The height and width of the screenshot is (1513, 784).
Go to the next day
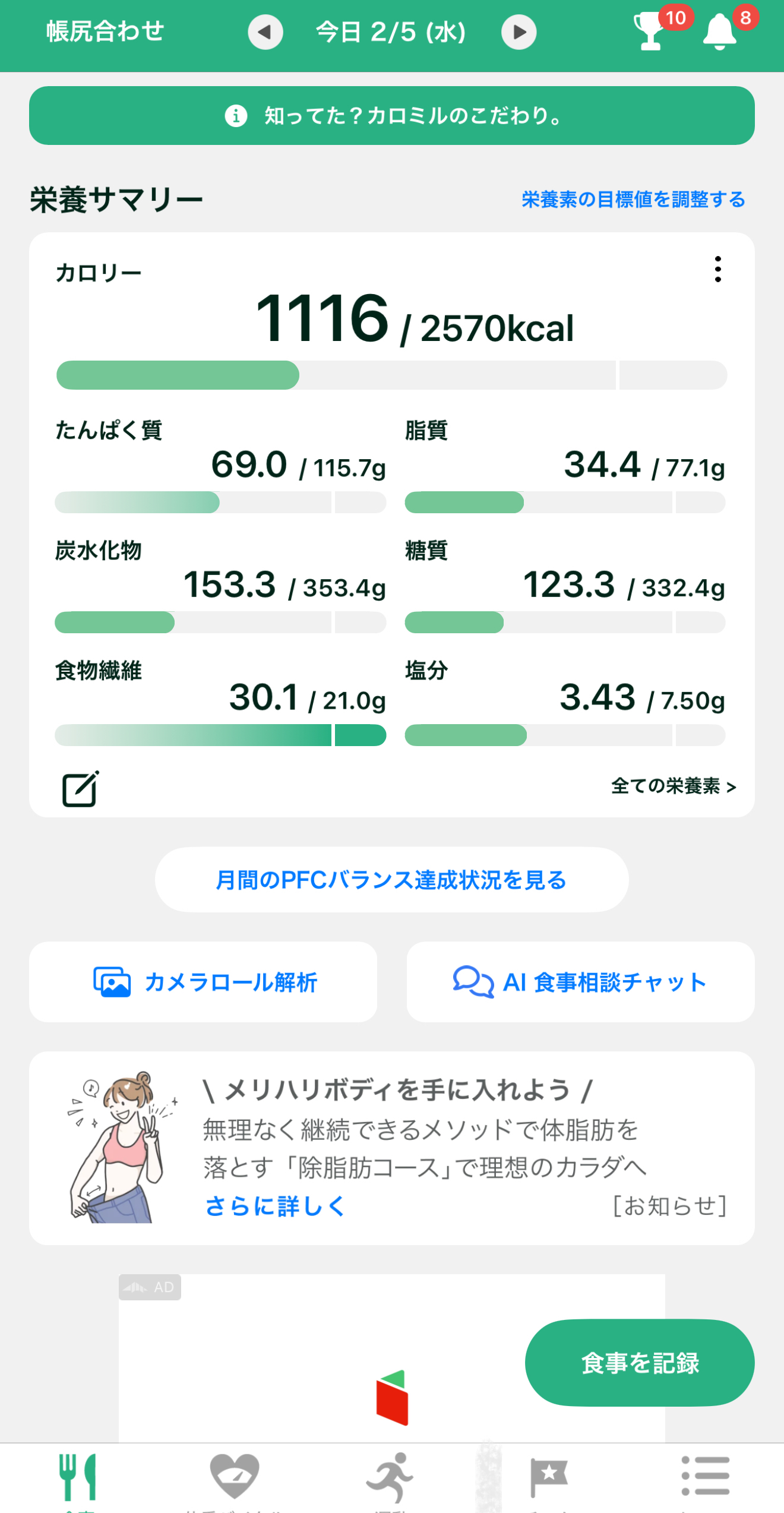(519, 32)
